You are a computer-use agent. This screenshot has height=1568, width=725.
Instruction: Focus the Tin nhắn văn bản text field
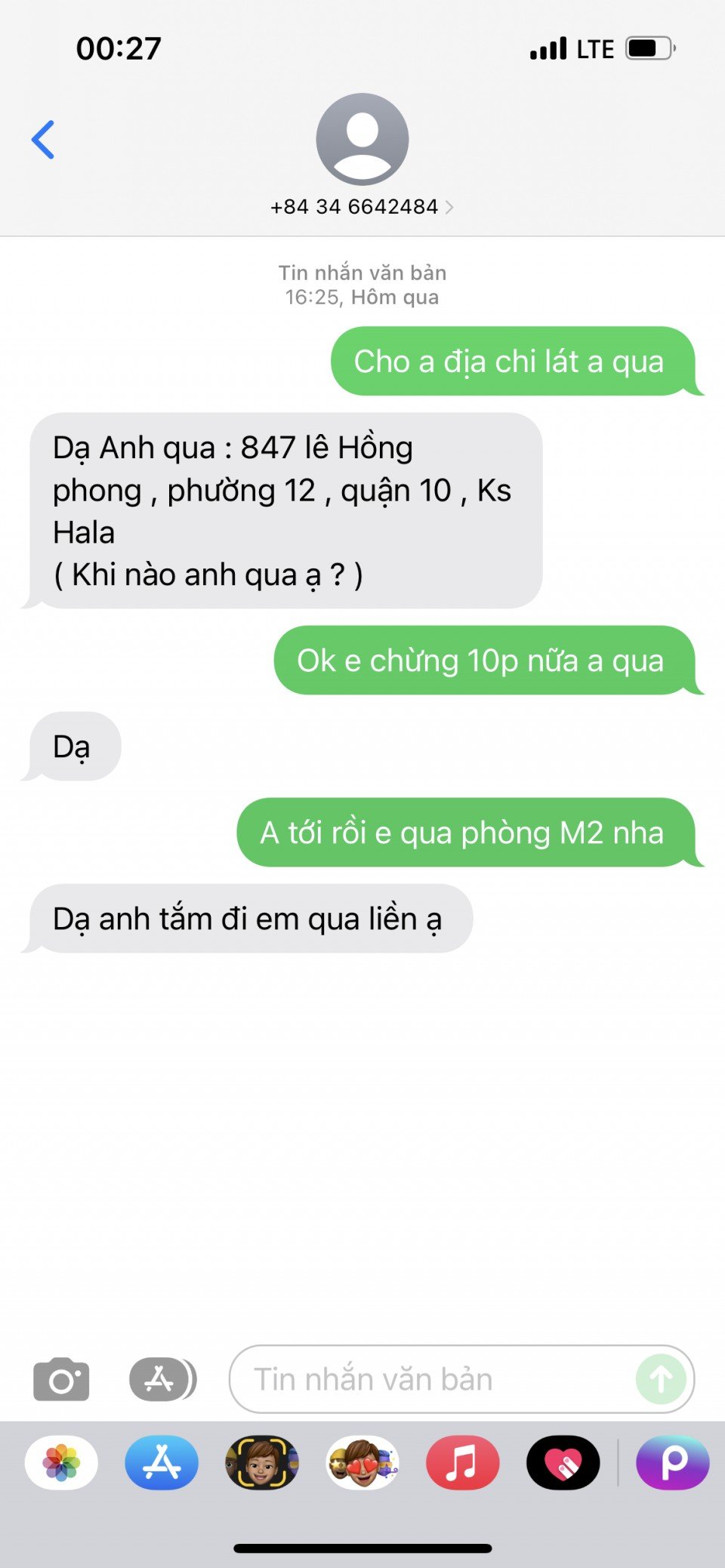[430, 1379]
